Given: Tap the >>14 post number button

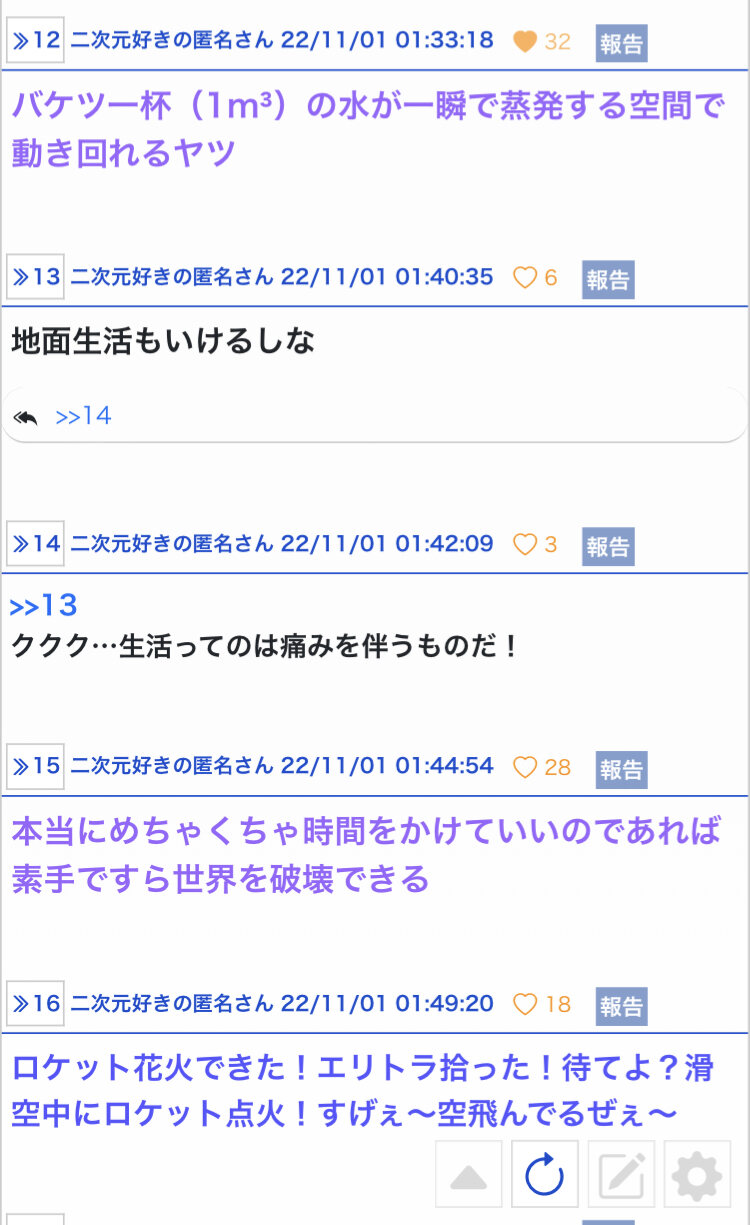Looking at the screenshot, I should (x=35, y=544).
